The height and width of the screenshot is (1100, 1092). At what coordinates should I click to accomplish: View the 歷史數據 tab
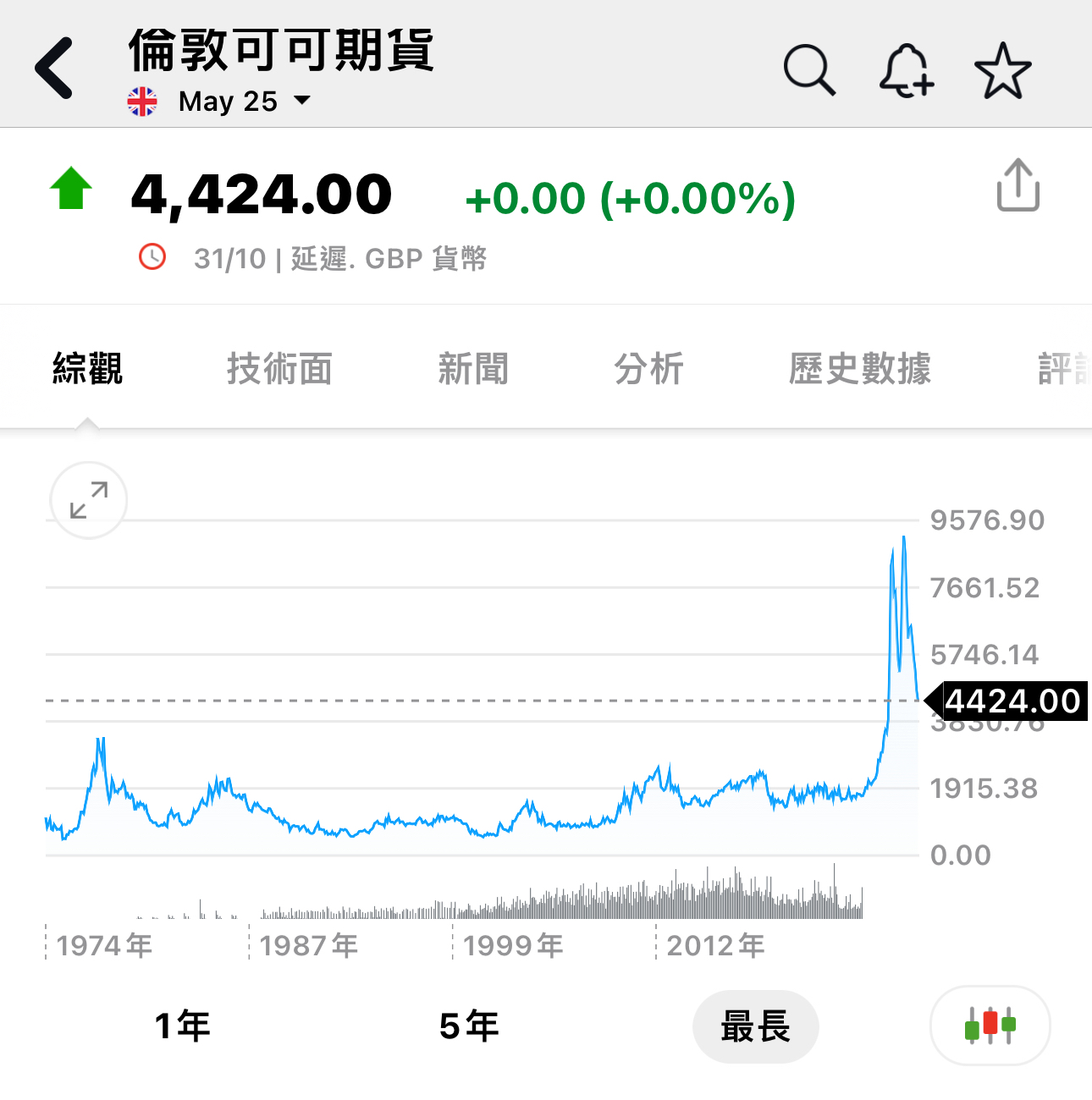(859, 369)
